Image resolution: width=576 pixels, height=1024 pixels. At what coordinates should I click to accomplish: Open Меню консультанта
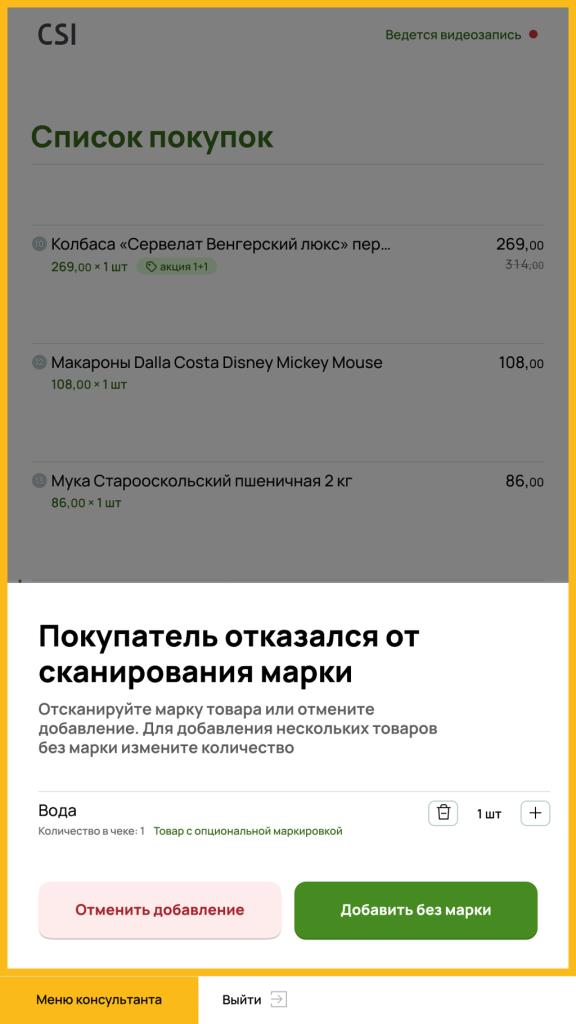pyautogui.click(x=99, y=1000)
